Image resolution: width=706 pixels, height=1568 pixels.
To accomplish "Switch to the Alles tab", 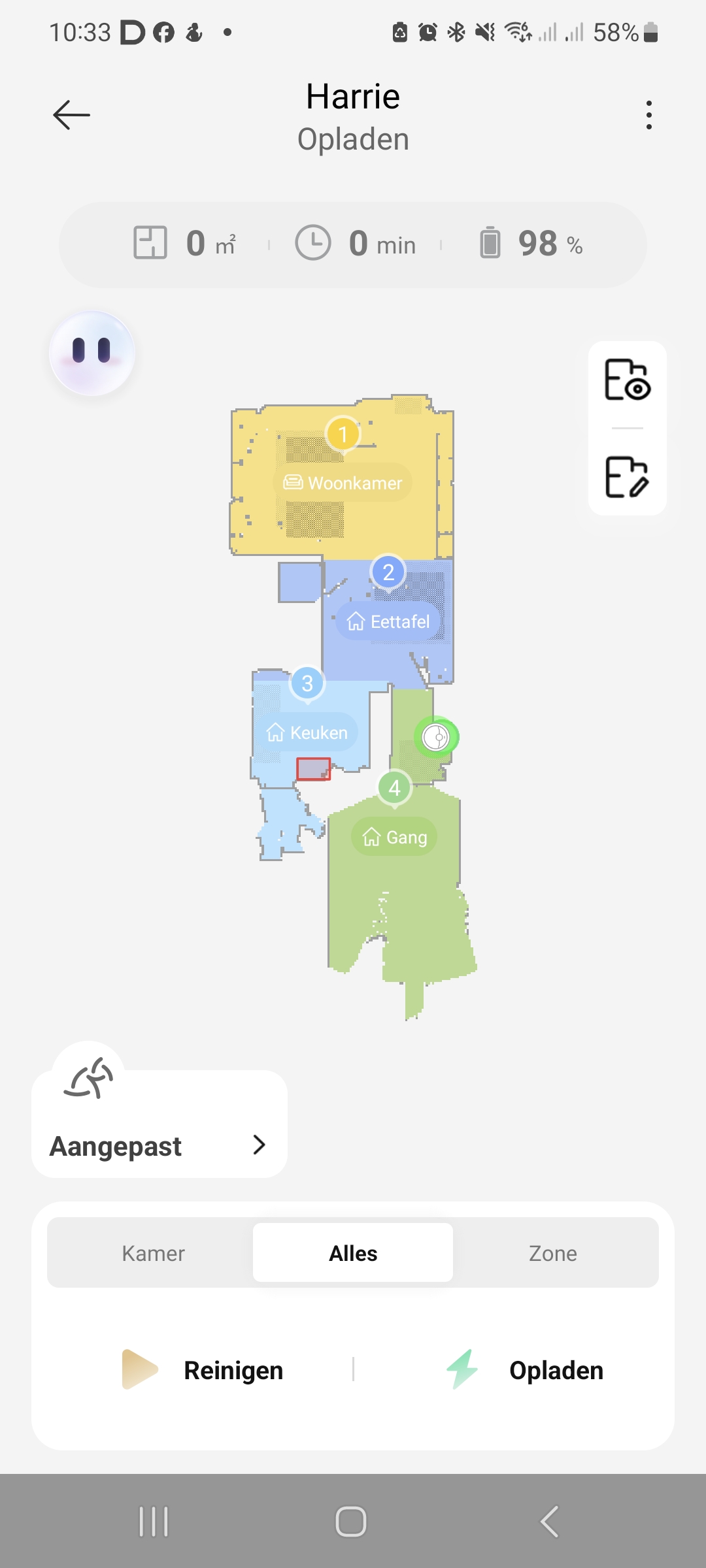I will click(353, 1253).
